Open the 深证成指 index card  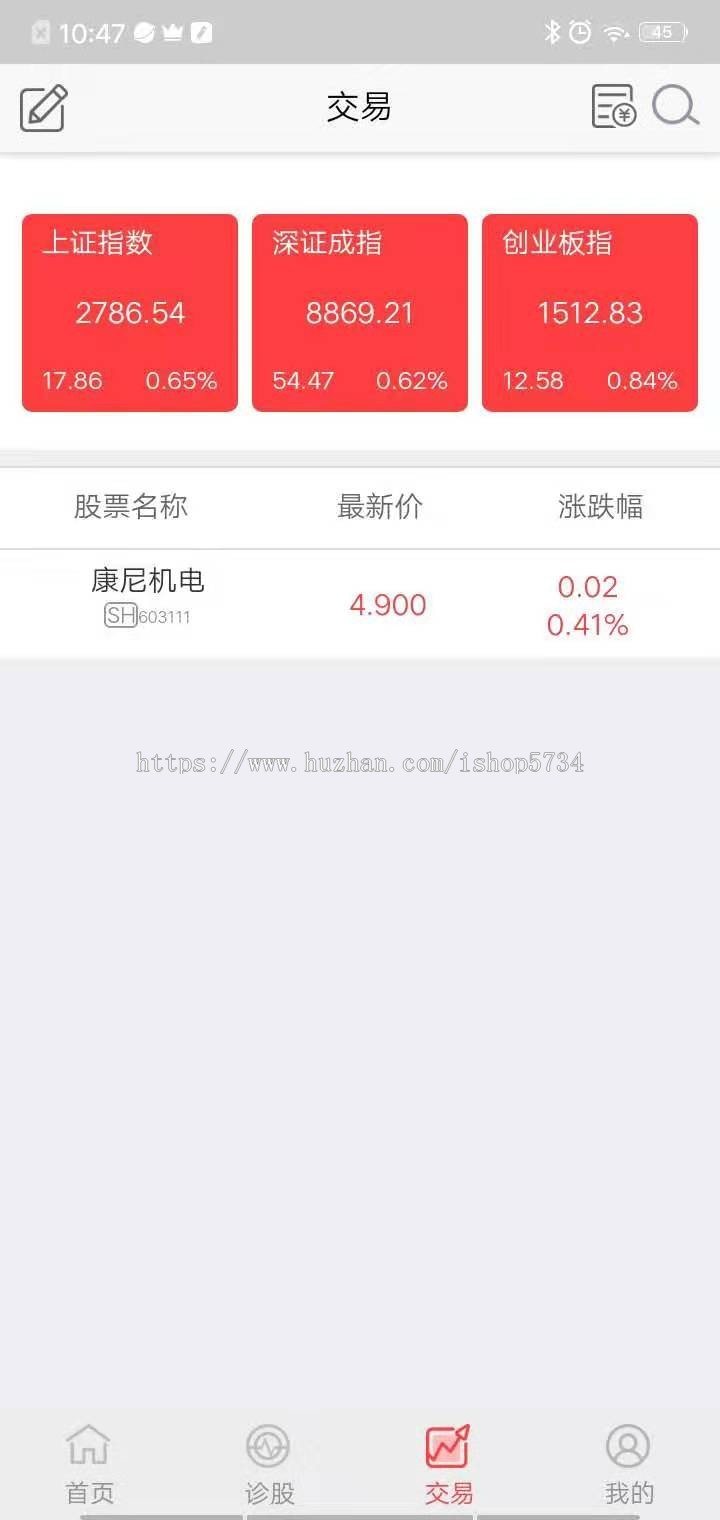(x=359, y=312)
